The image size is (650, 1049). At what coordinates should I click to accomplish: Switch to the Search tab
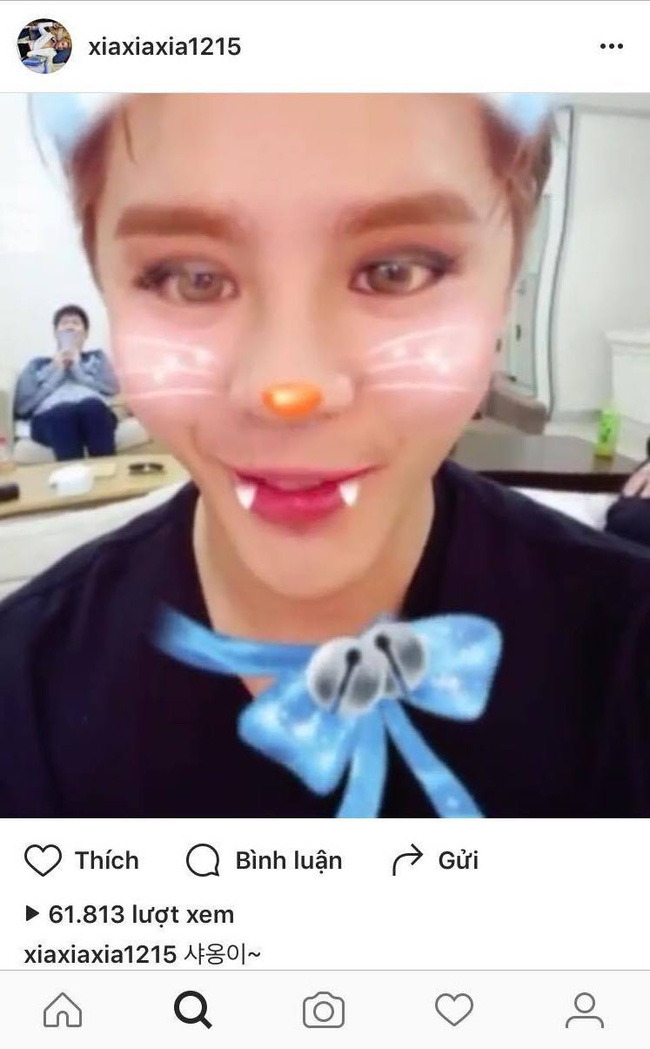pos(193,1010)
